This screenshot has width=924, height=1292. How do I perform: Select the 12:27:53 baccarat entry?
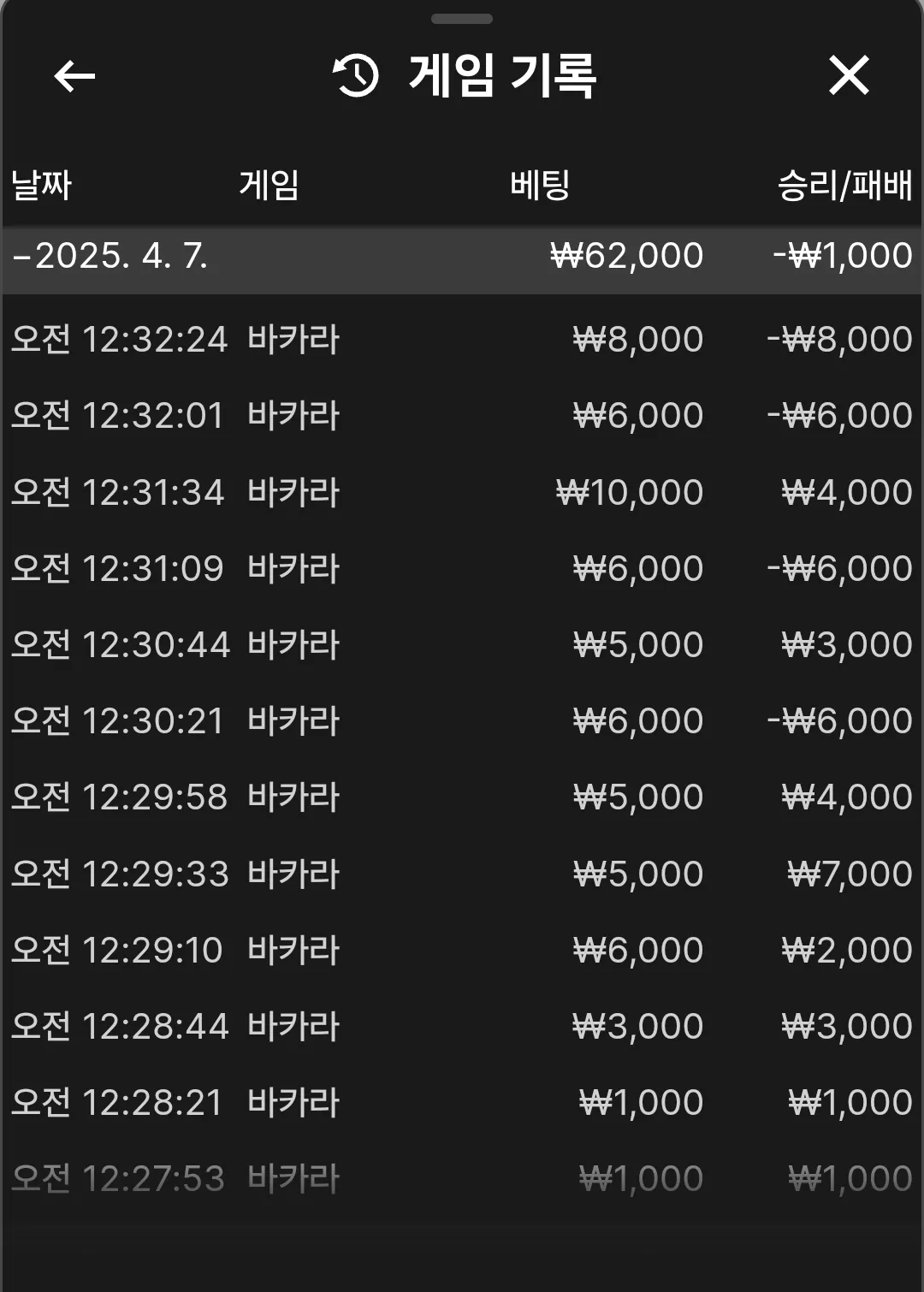pyautogui.click(x=462, y=1178)
